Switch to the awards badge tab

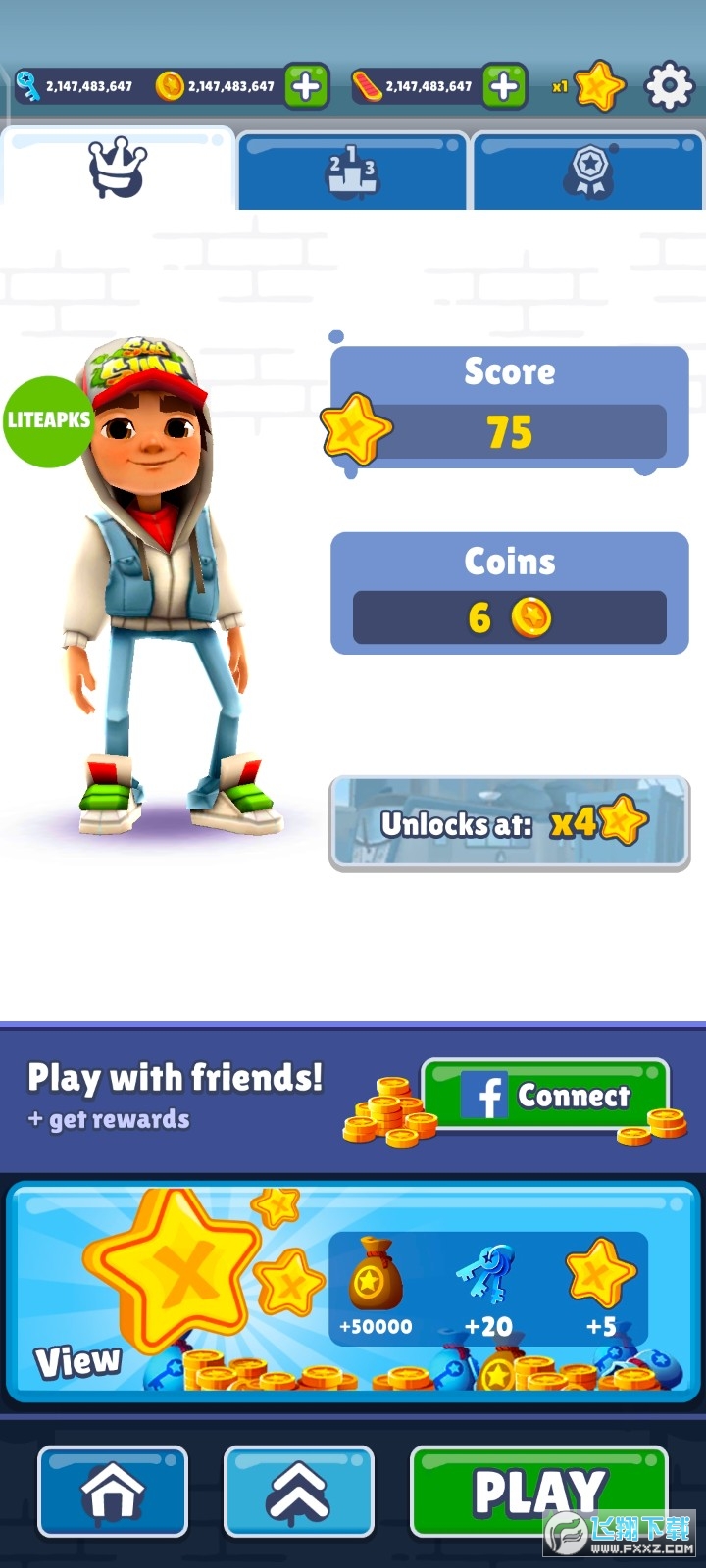tap(588, 171)
